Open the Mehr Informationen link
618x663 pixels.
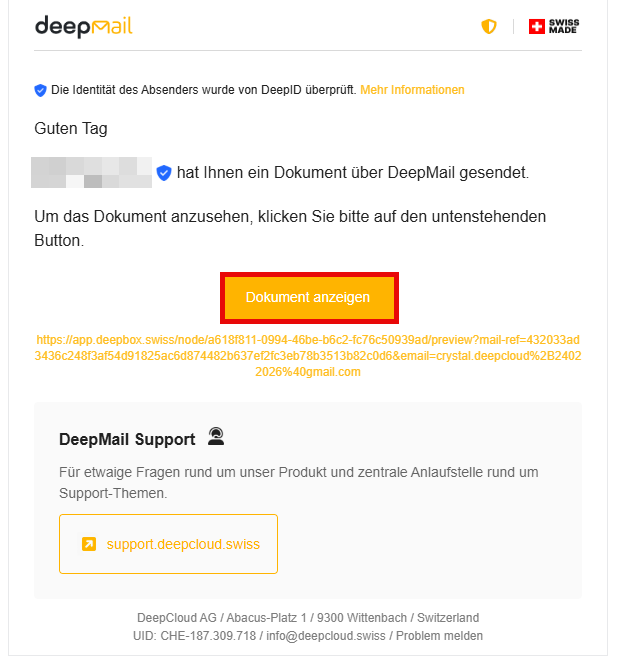(x=412, y=90)
